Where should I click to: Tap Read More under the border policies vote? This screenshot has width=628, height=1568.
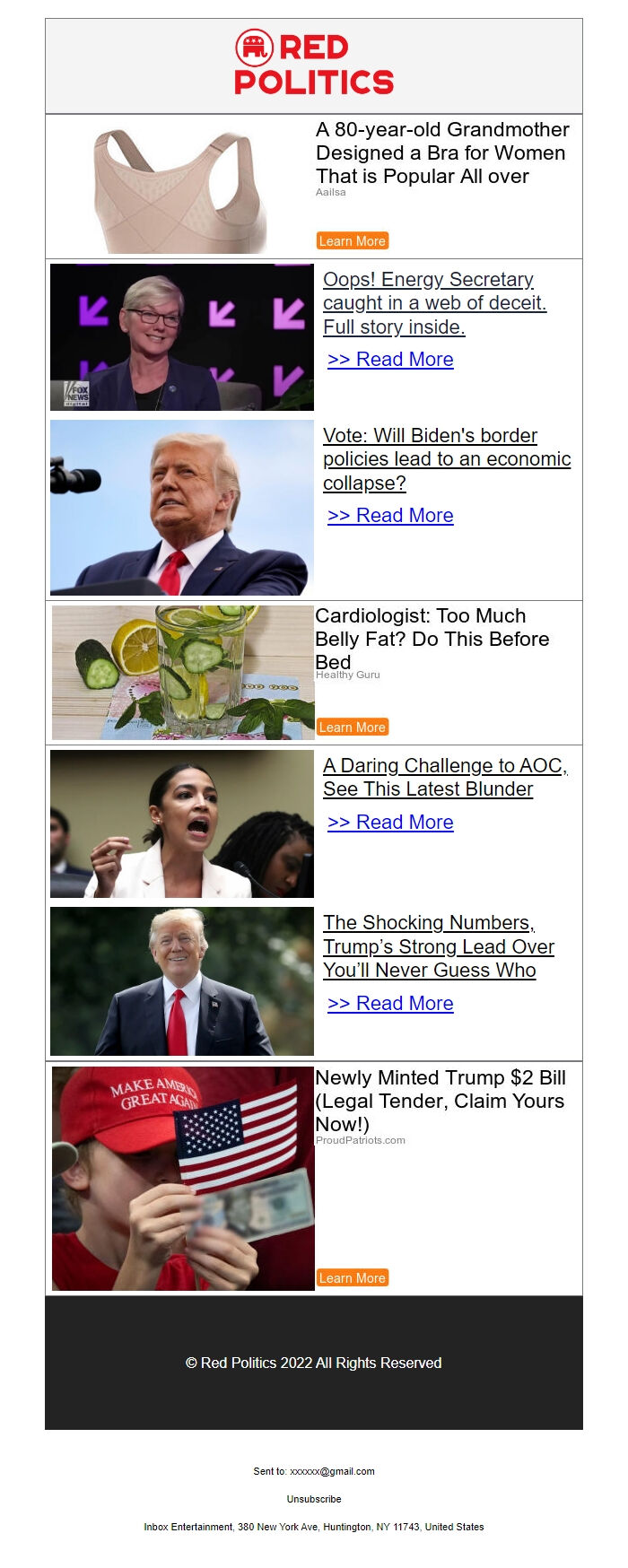tap(390, 516)
